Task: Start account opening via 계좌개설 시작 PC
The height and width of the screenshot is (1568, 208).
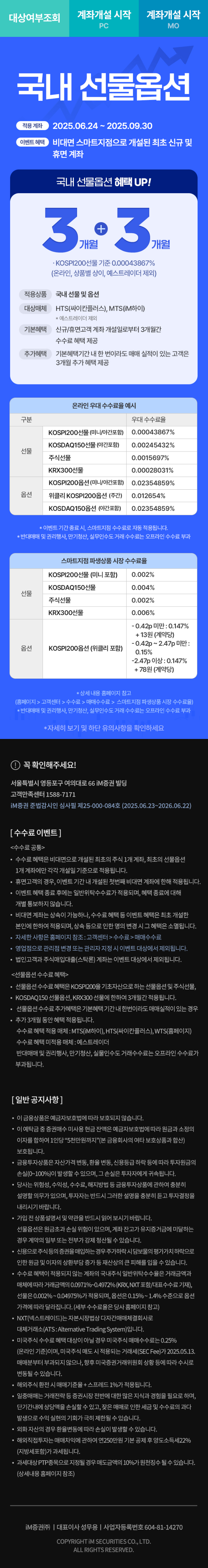Action: 104,18
